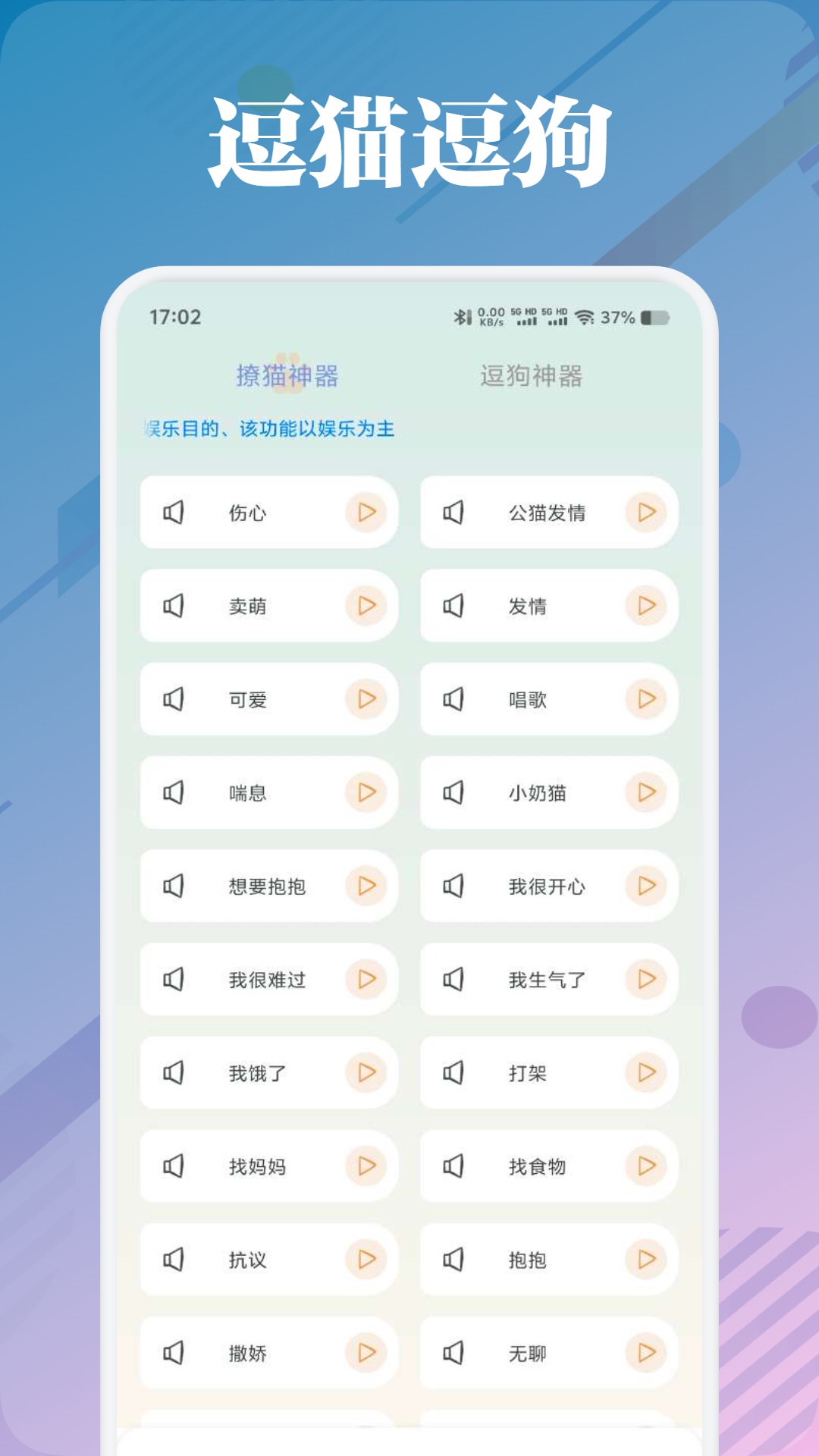Play the 我很开心 sound
Viewport: 819px width, 1456px height.
pyautogui.click(x=646, y=886)
